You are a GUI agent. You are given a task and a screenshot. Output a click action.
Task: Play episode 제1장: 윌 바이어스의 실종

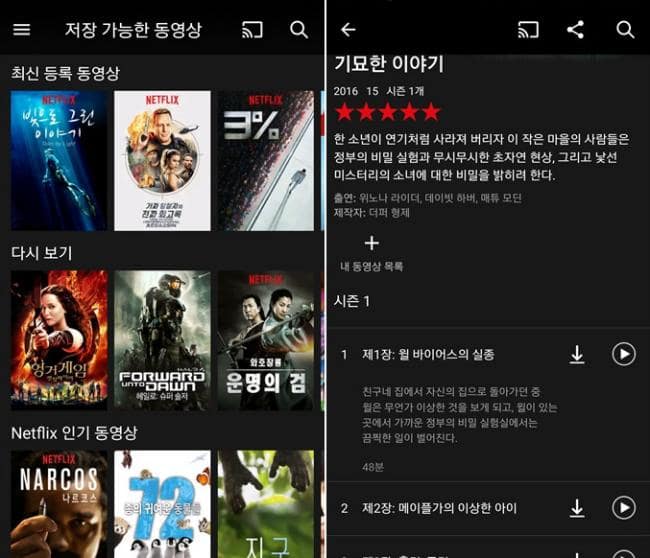623,354
